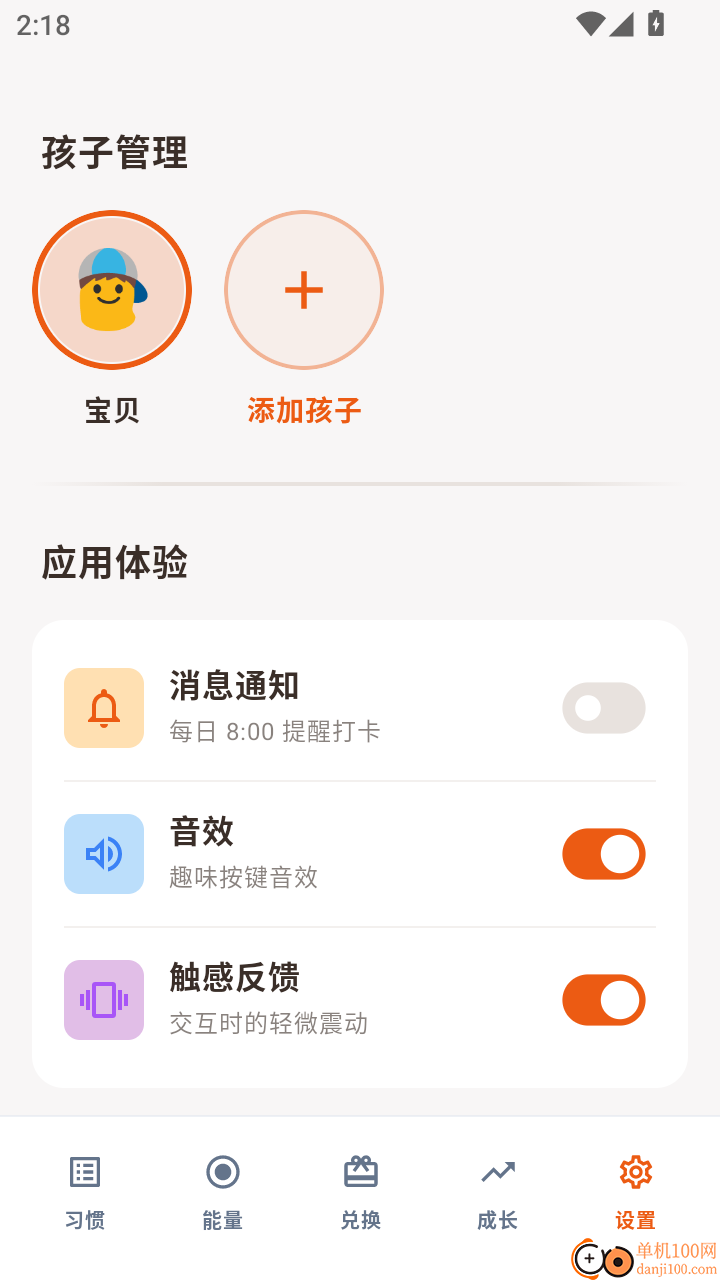This screenshot has height=1280, width=720.
Task: Click the purple vibration icon beside 触感反馈
Action: coord(103,1000)
